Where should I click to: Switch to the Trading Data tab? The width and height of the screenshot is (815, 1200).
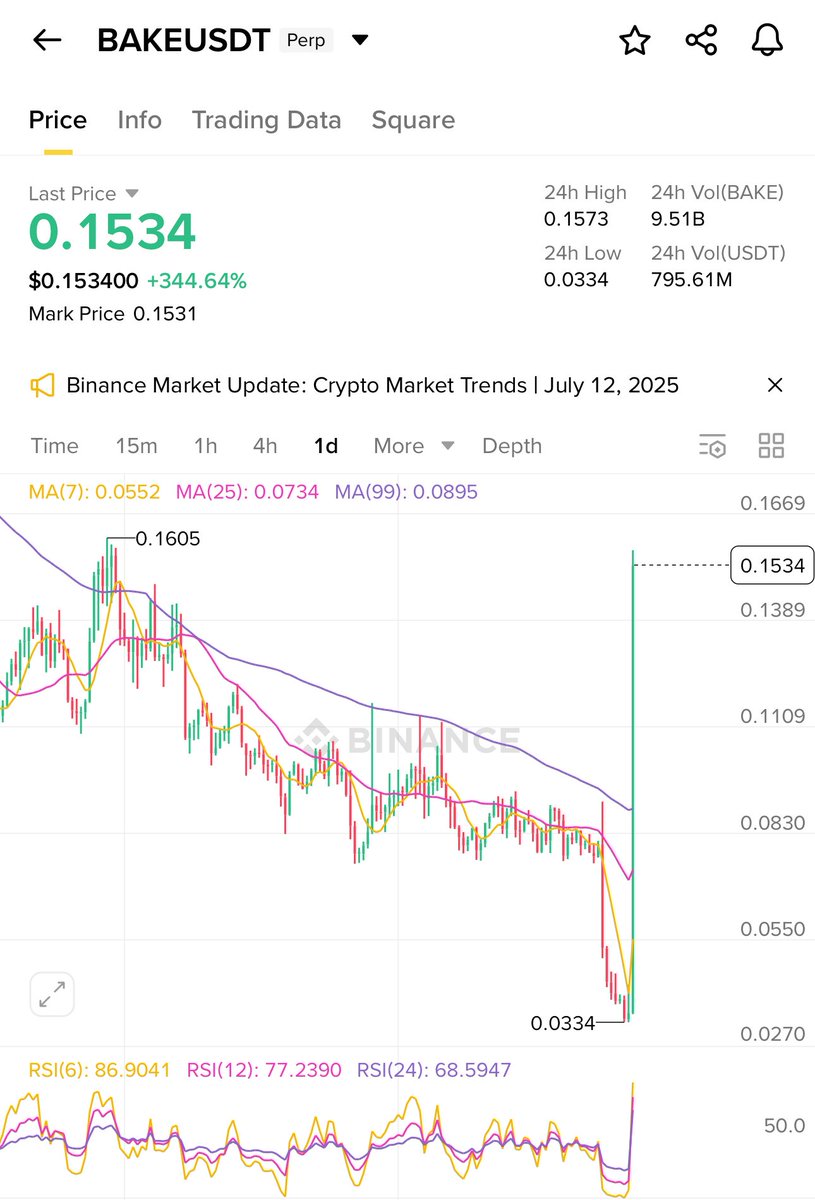(266, 120)
